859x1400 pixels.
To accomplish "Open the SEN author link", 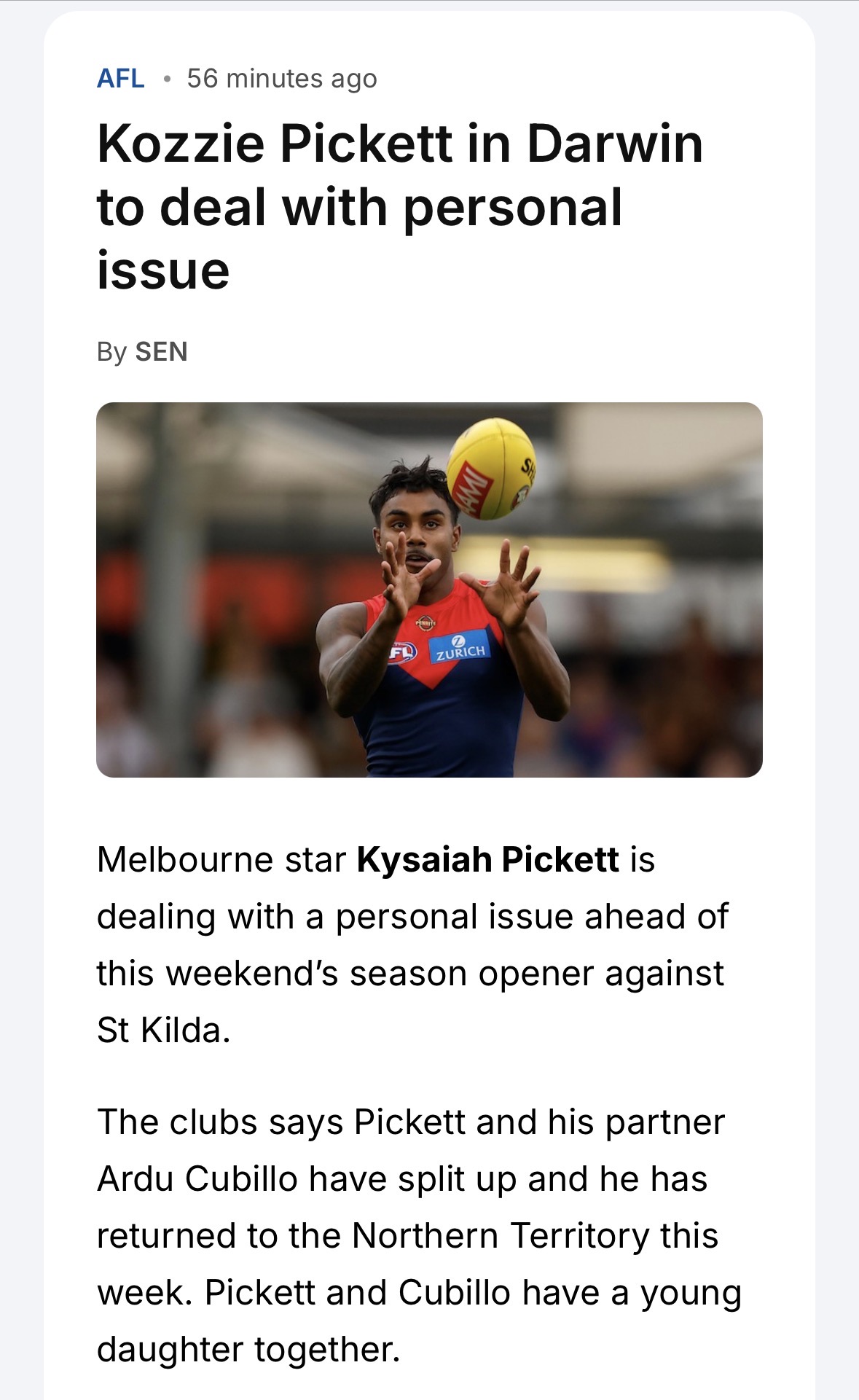I will coord(161,352).
